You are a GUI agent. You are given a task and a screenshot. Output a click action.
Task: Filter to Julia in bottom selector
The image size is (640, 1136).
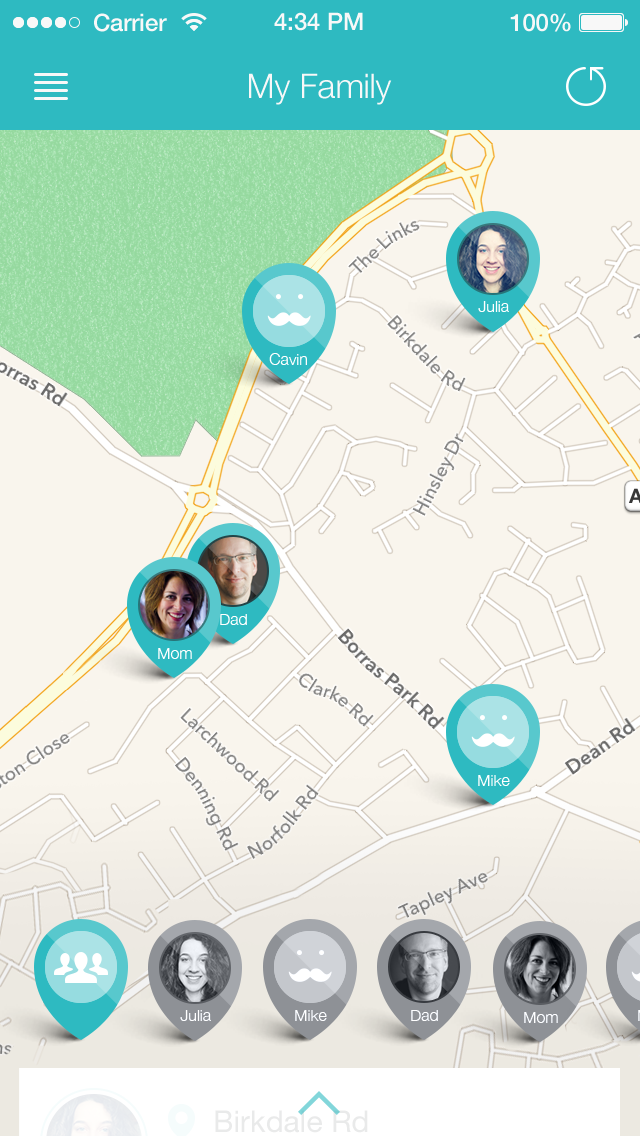(195, 979)
